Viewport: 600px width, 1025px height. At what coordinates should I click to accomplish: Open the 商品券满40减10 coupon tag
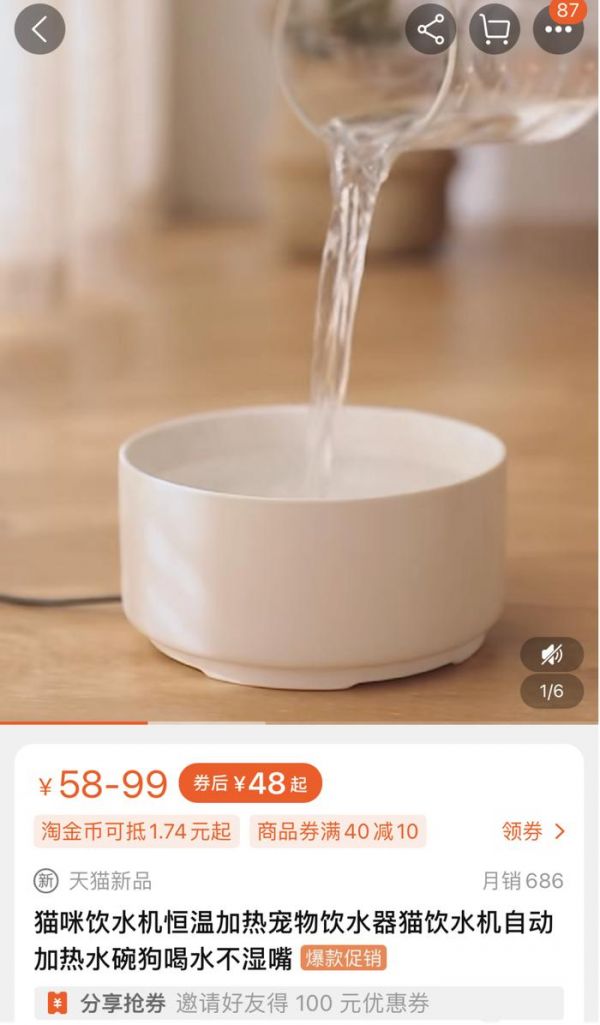click(x=338, y=831)
